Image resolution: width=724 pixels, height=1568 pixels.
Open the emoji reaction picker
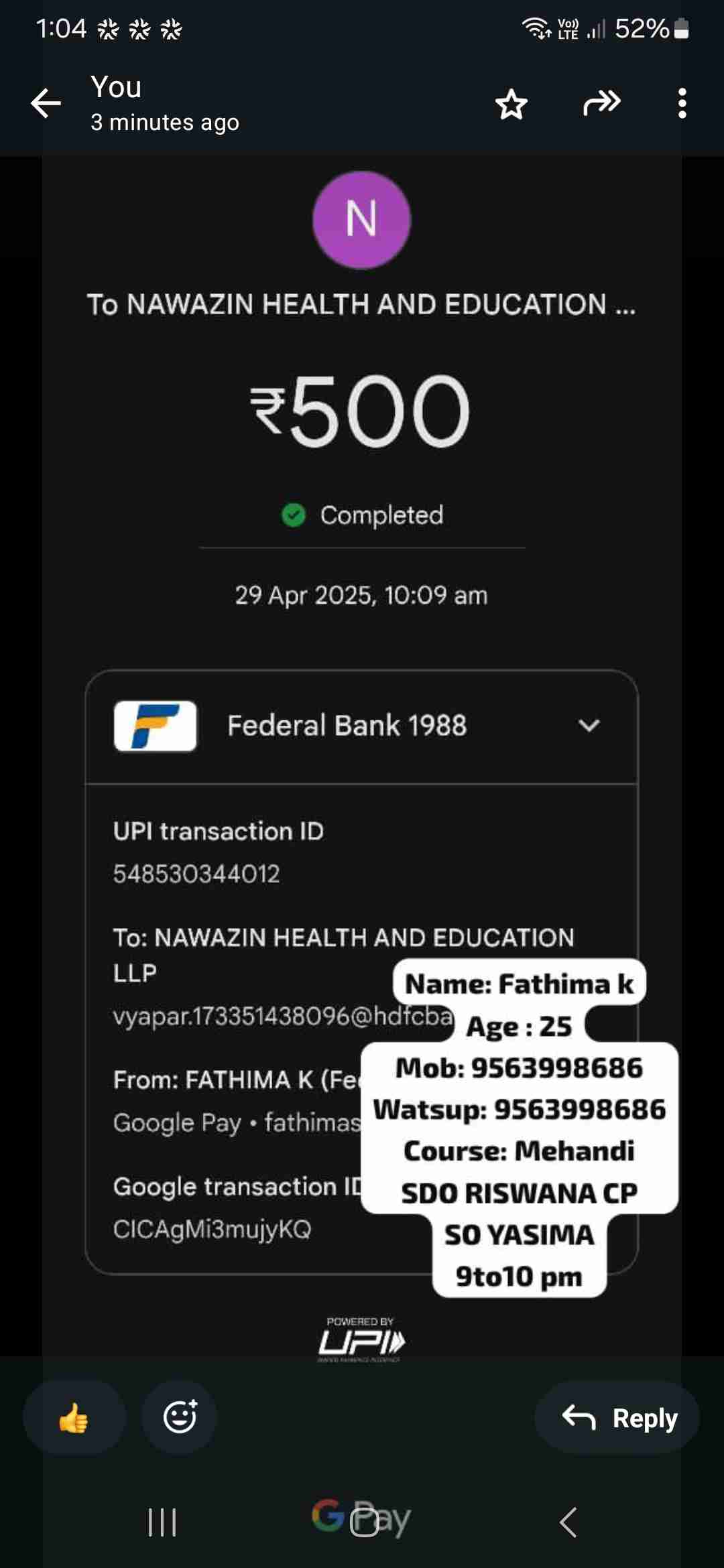pos(180,1417)
